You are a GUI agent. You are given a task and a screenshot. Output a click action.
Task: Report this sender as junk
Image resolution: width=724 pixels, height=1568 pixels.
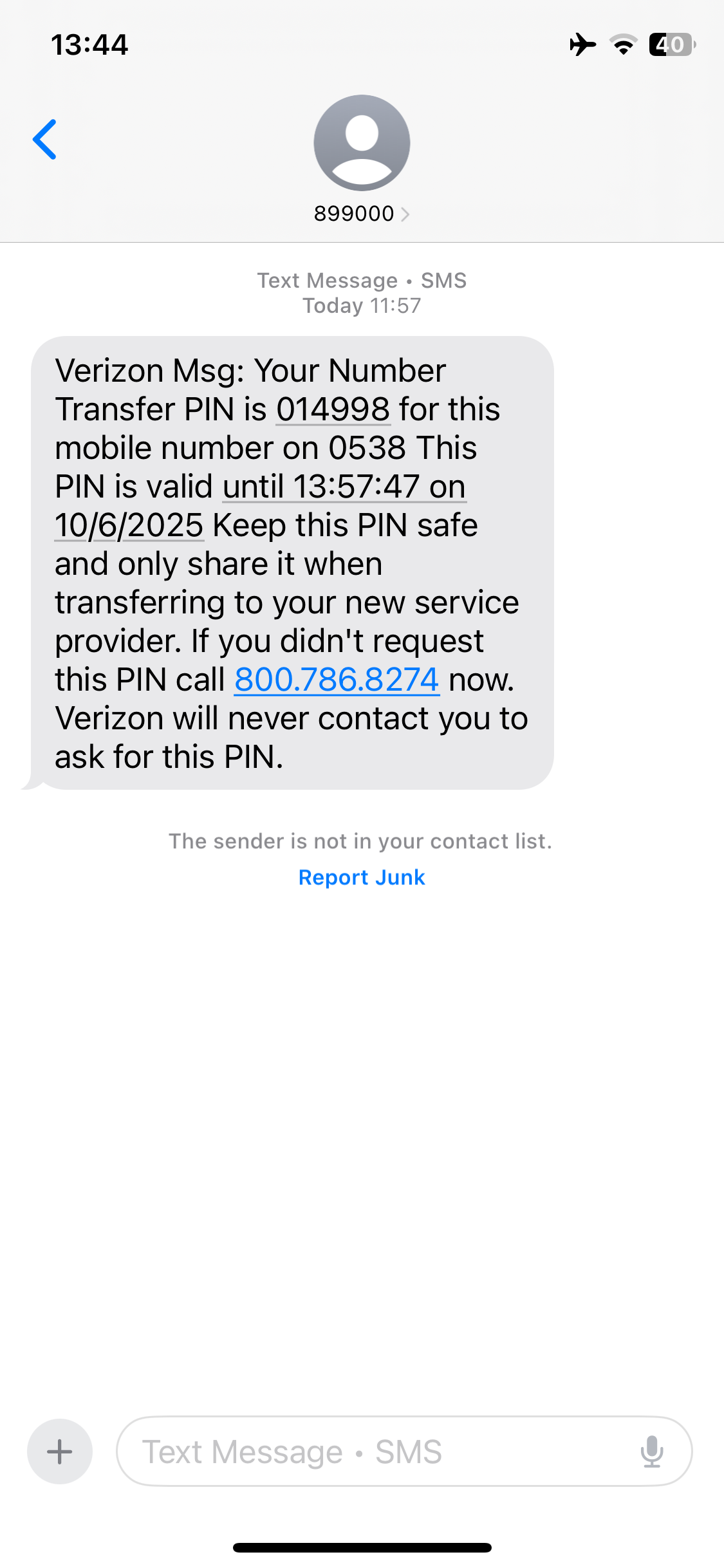pos(362,877)
